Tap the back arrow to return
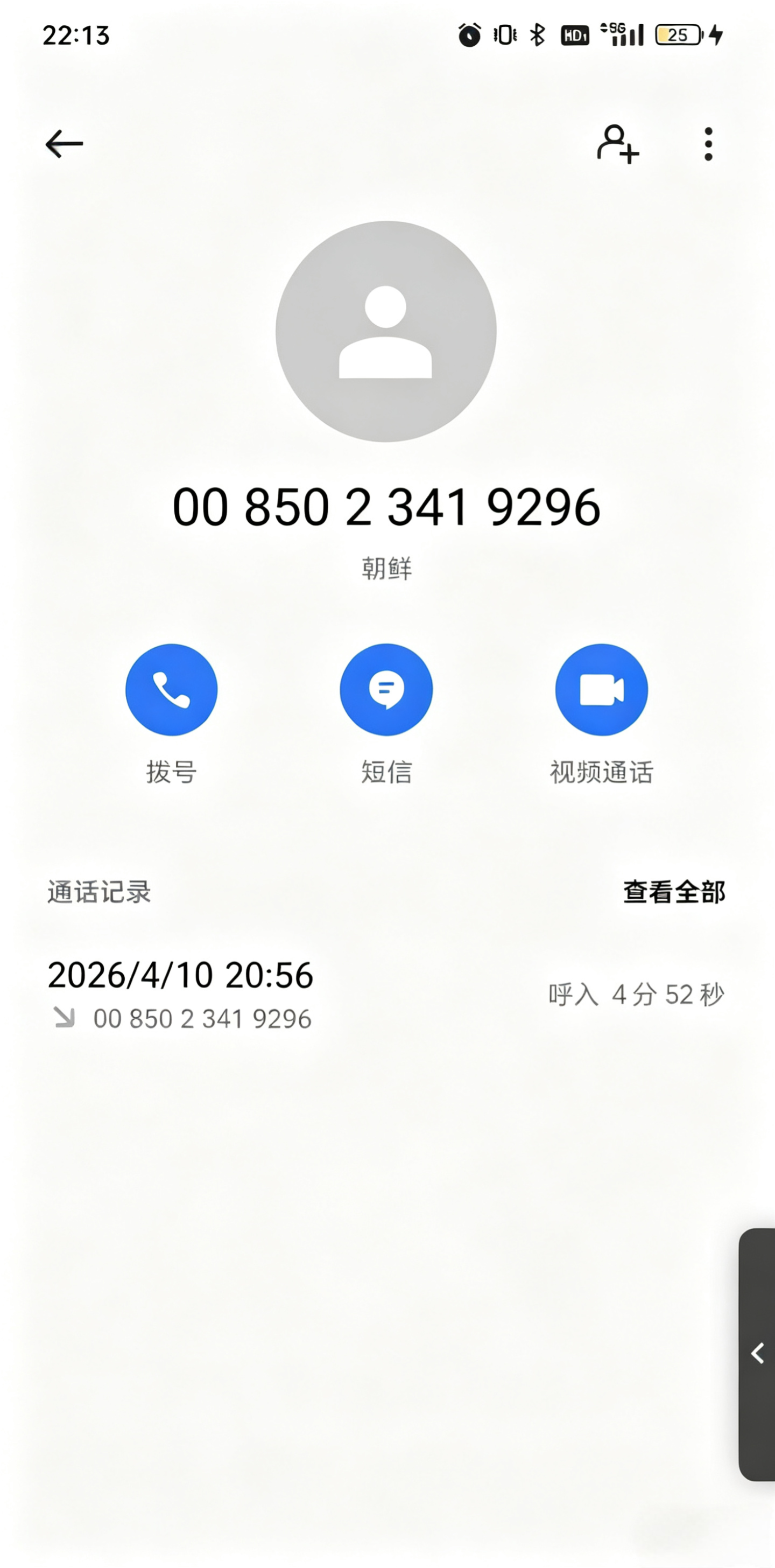Image resolution: width=775 pixels, height=1568 pixels. point(64,143)
